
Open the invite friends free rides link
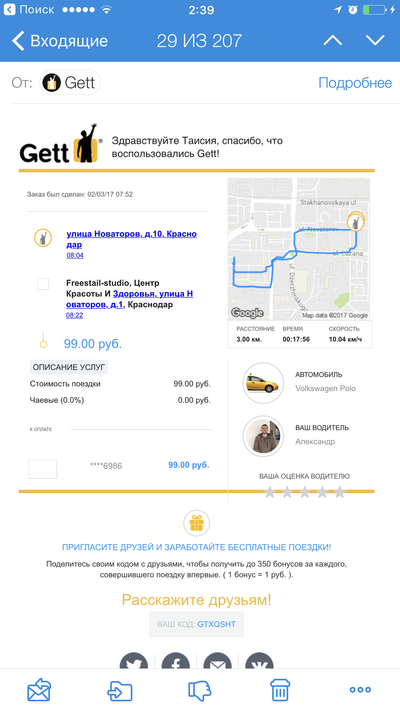tap(196, 547)
